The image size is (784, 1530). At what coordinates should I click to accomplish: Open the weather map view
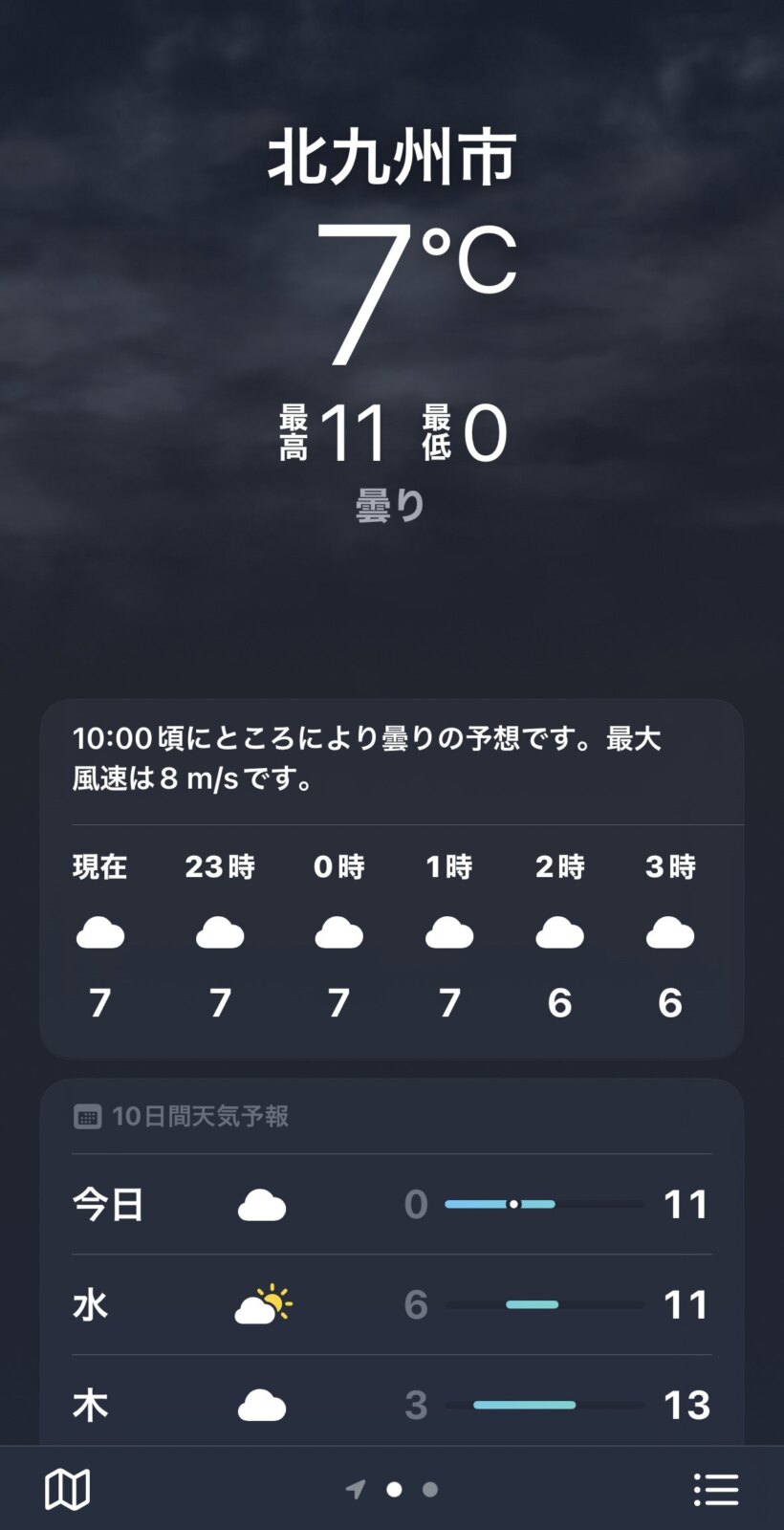67,1489
